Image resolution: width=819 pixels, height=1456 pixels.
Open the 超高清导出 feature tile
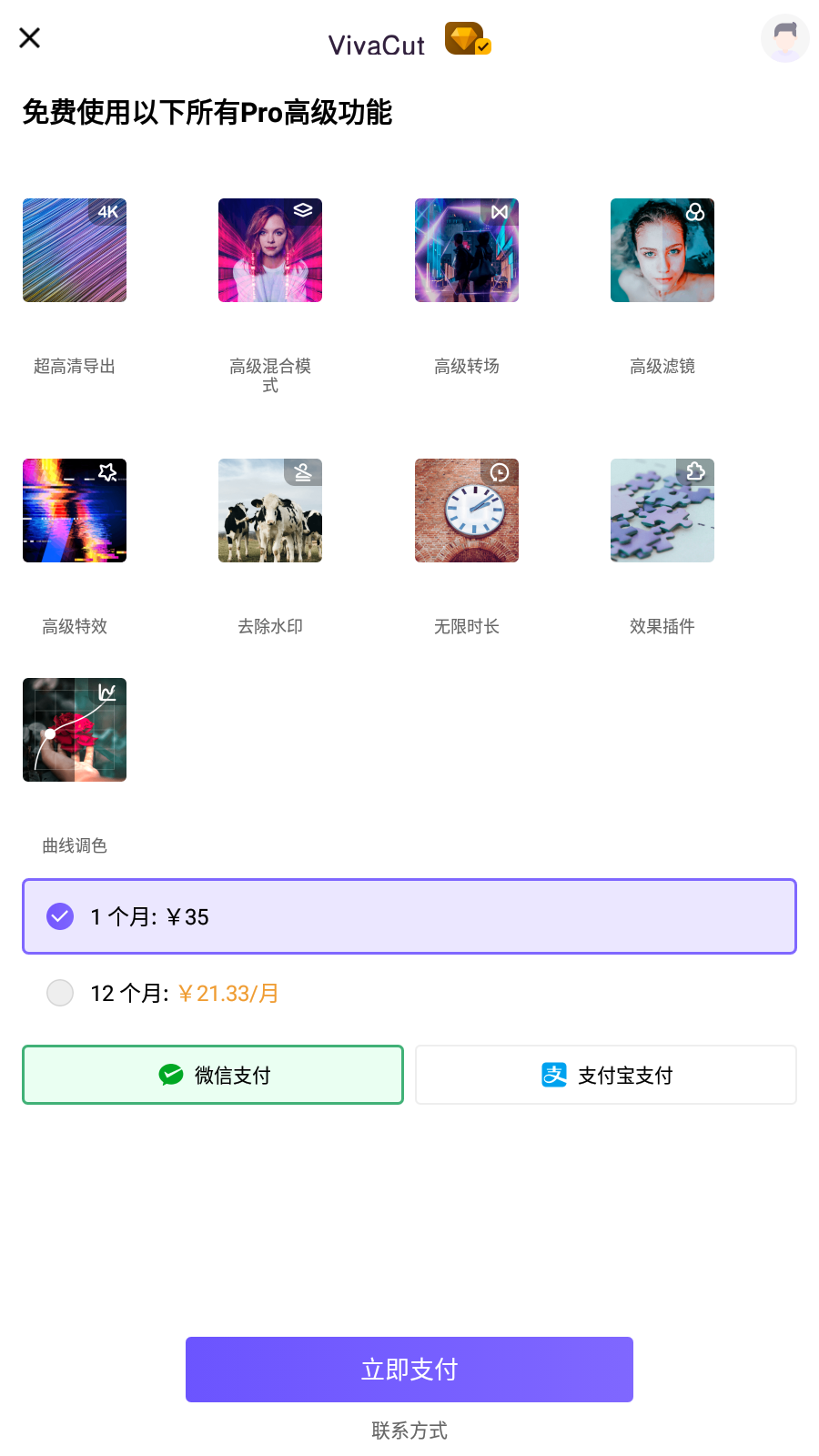click(x=75, y=250)
